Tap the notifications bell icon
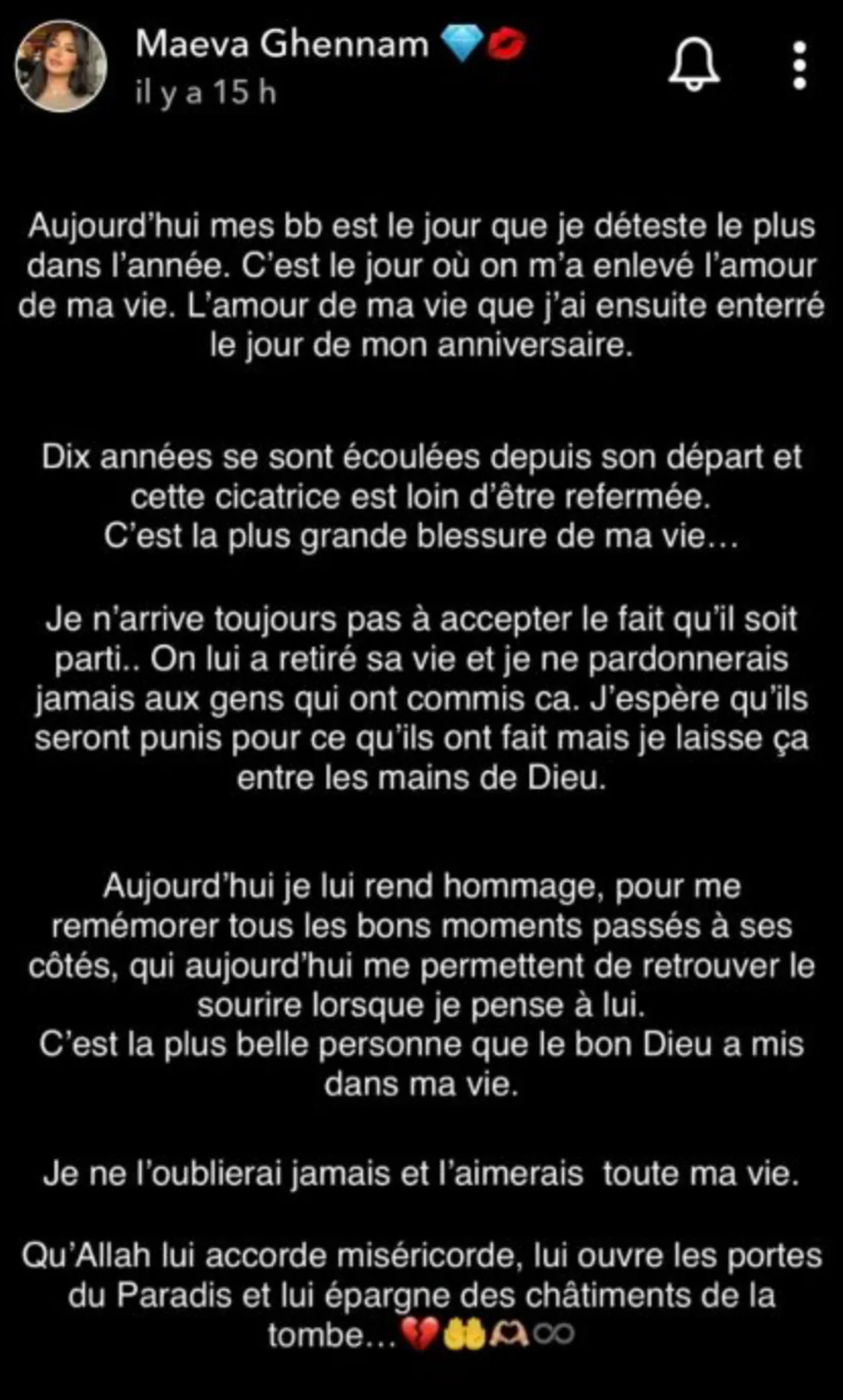The height and width of the screenshot is (1400, 843). coord(694,64)
